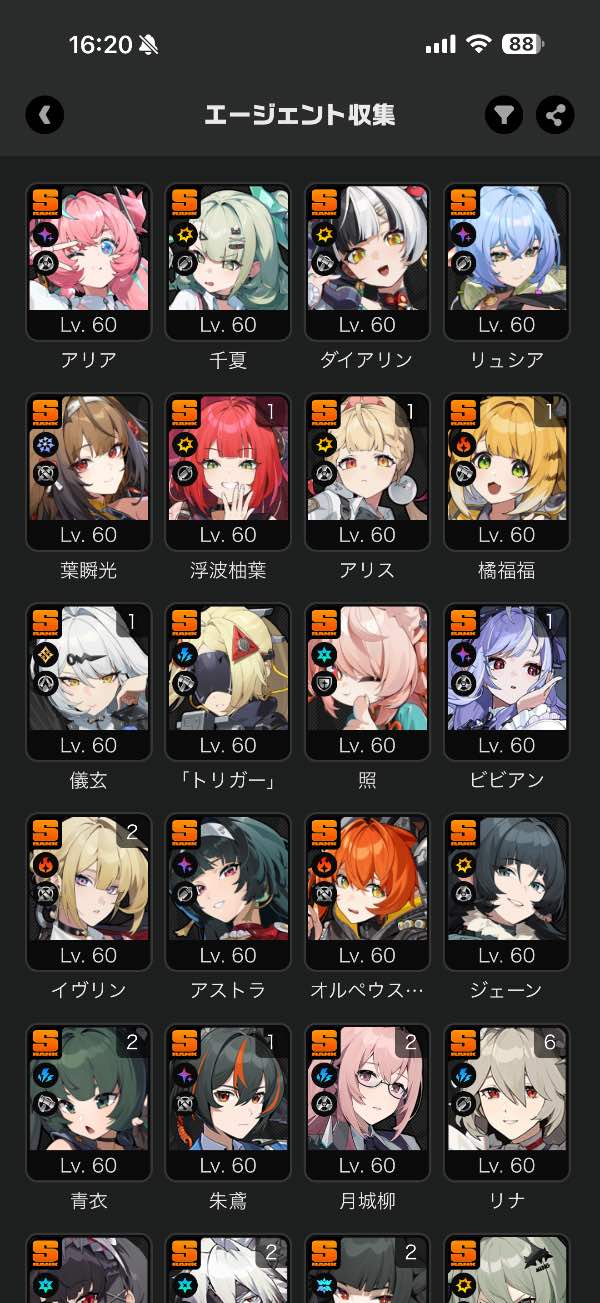600x1303 pixels.
Task: Open アストラ agent card
Action: (228, 892)
